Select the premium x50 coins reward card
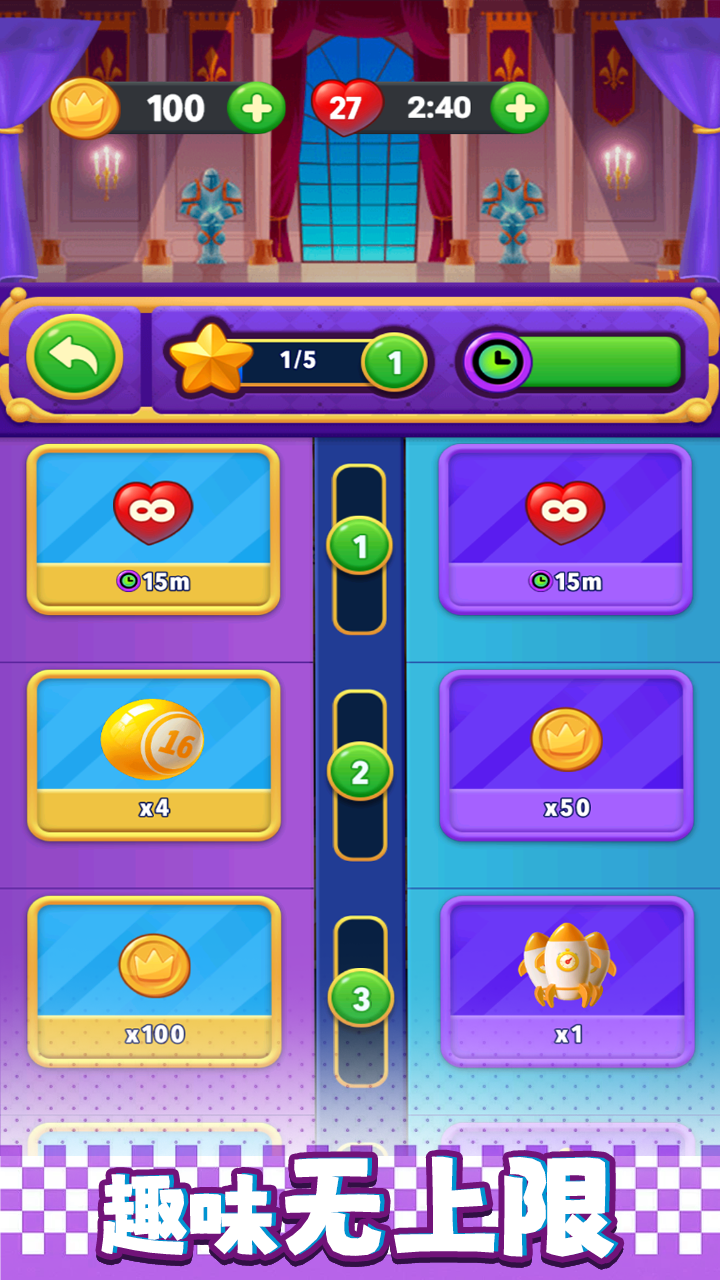Image resolution: width=720 pixels, height=1280 pixels. click(566, 754)
